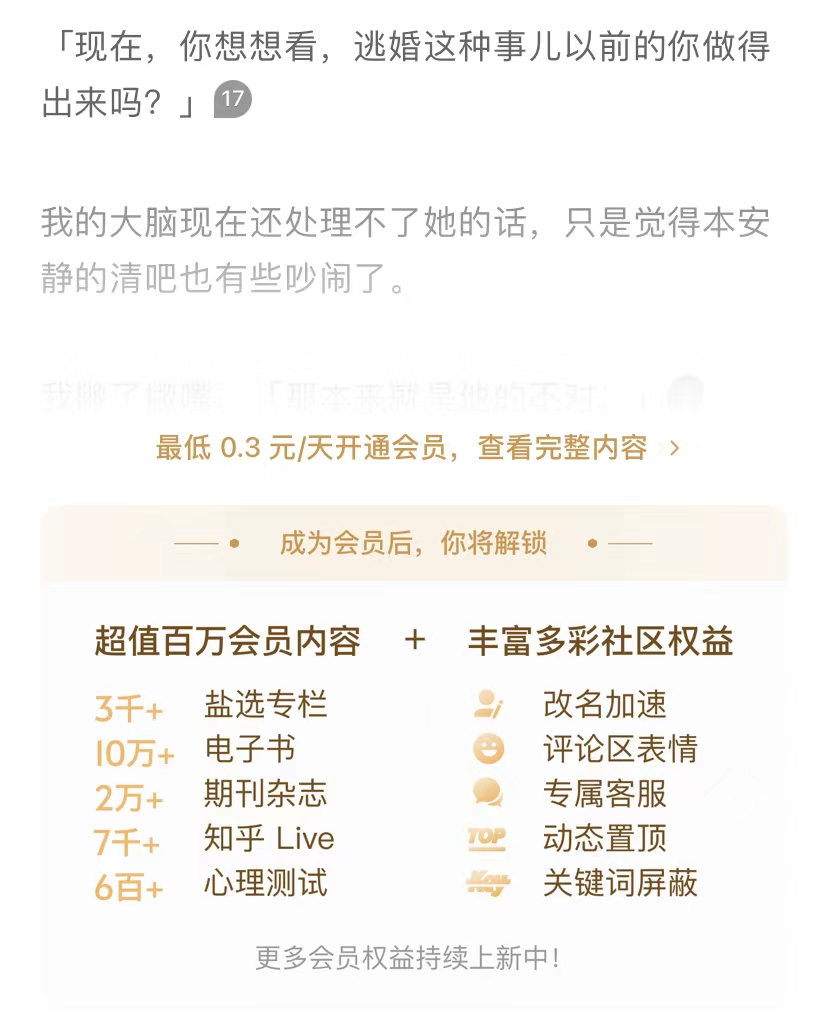Click the 丰富多彩社区权益 heading
The height and width of the screenshot is (1015, 828).
click(600, 643)
